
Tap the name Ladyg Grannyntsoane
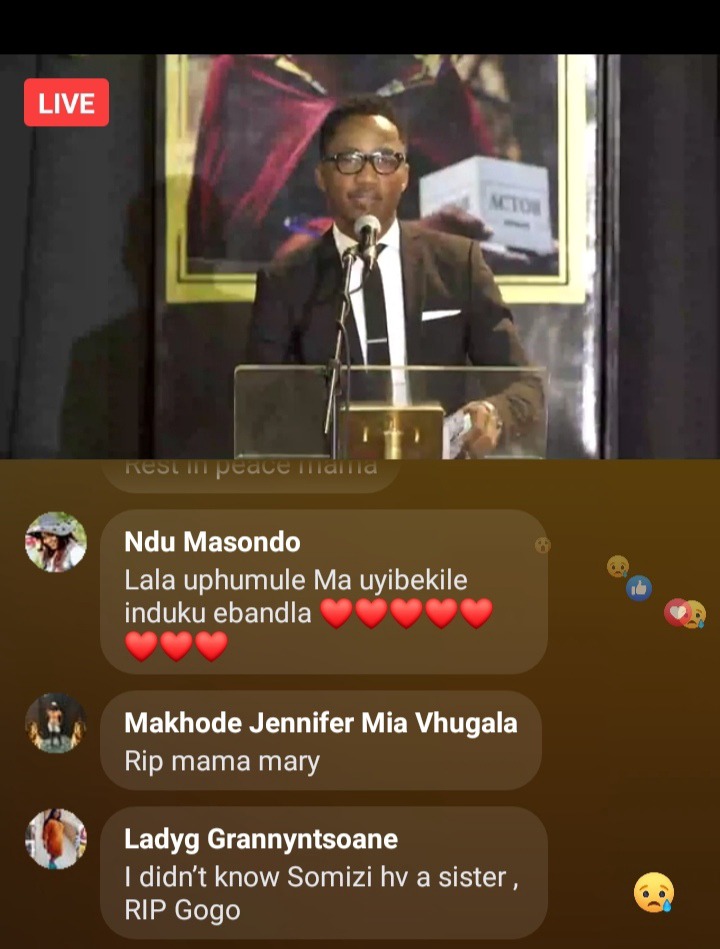pos(261,839)
